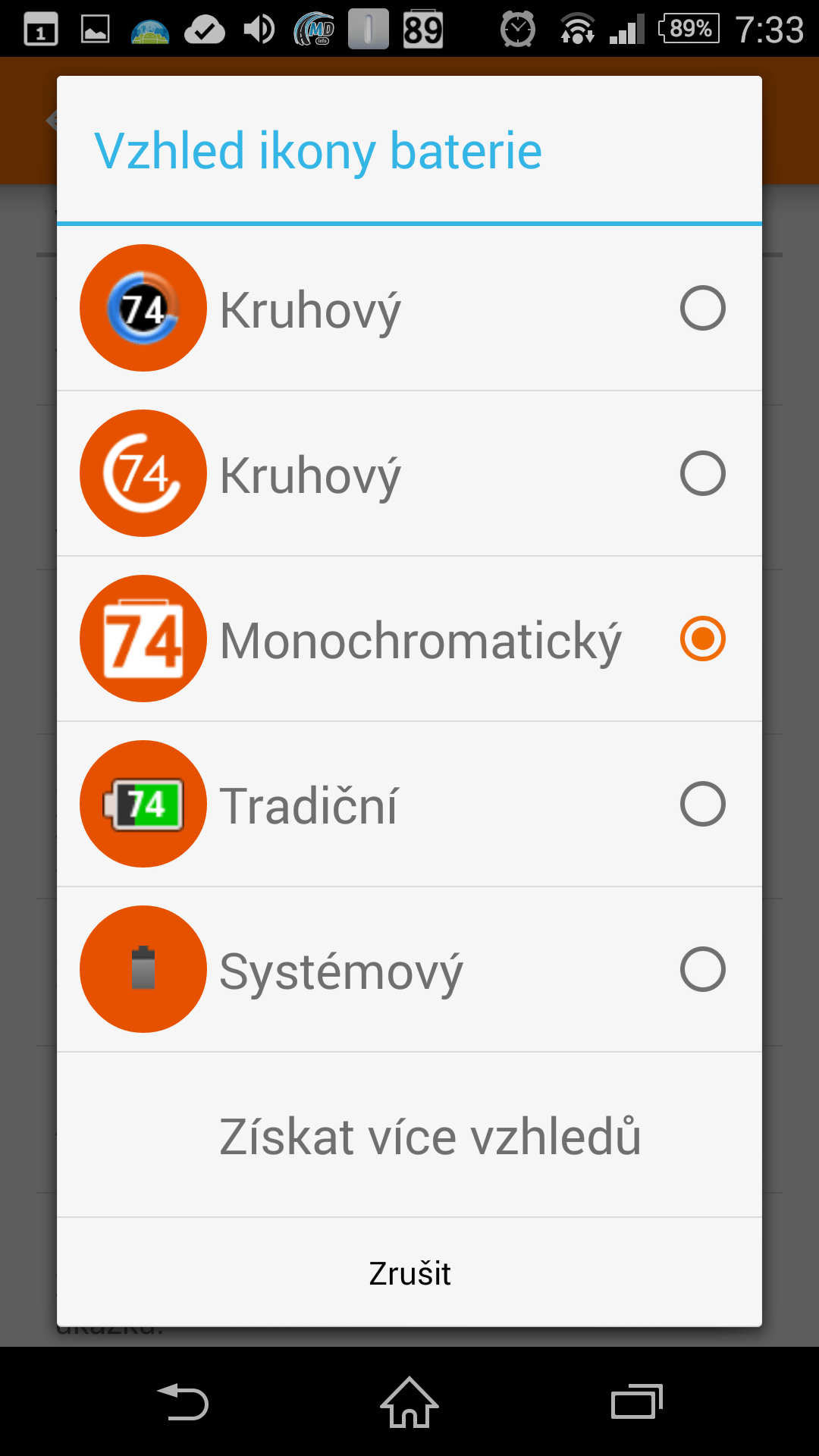Choose the Systémový battery icon style
Image resolution: width=819 pixels, height=1456 pixels.
409,969
